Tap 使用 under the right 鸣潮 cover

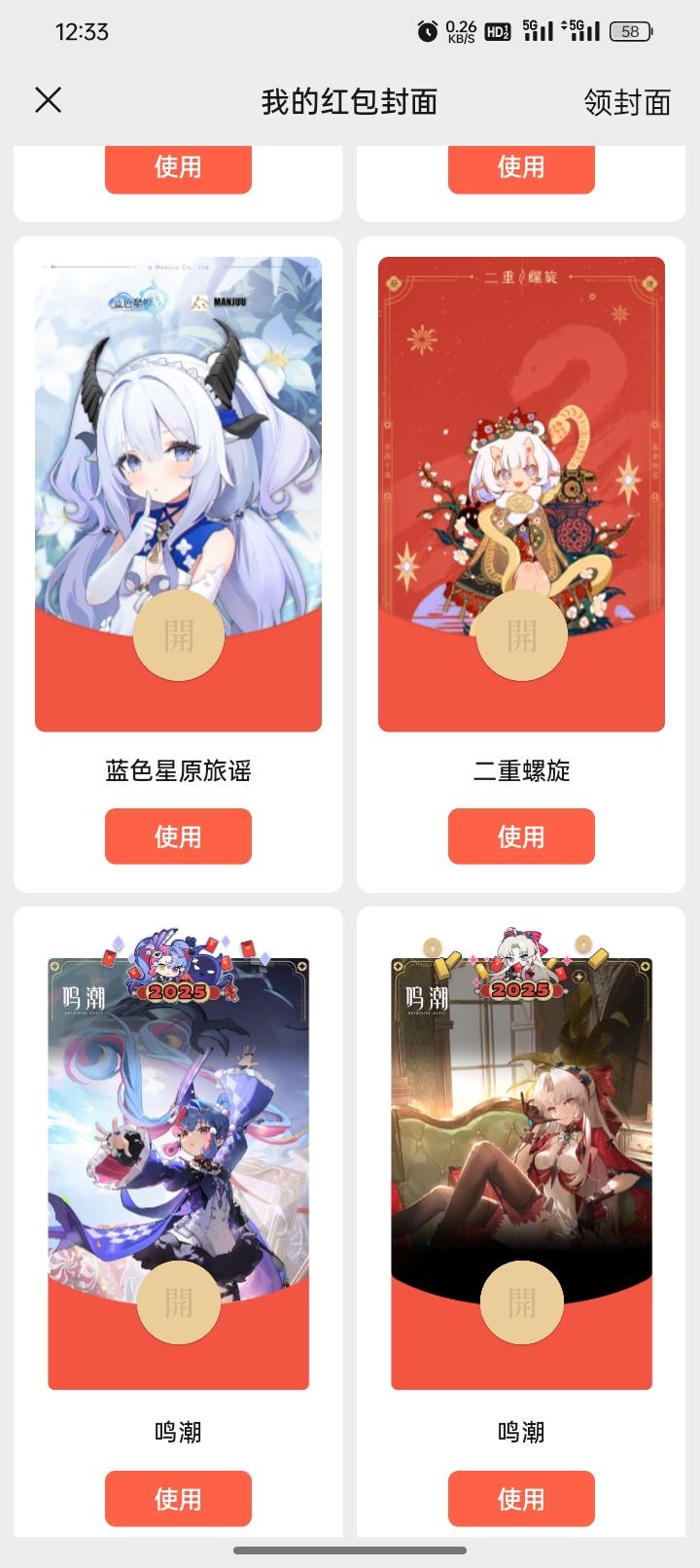[521, 1499]
